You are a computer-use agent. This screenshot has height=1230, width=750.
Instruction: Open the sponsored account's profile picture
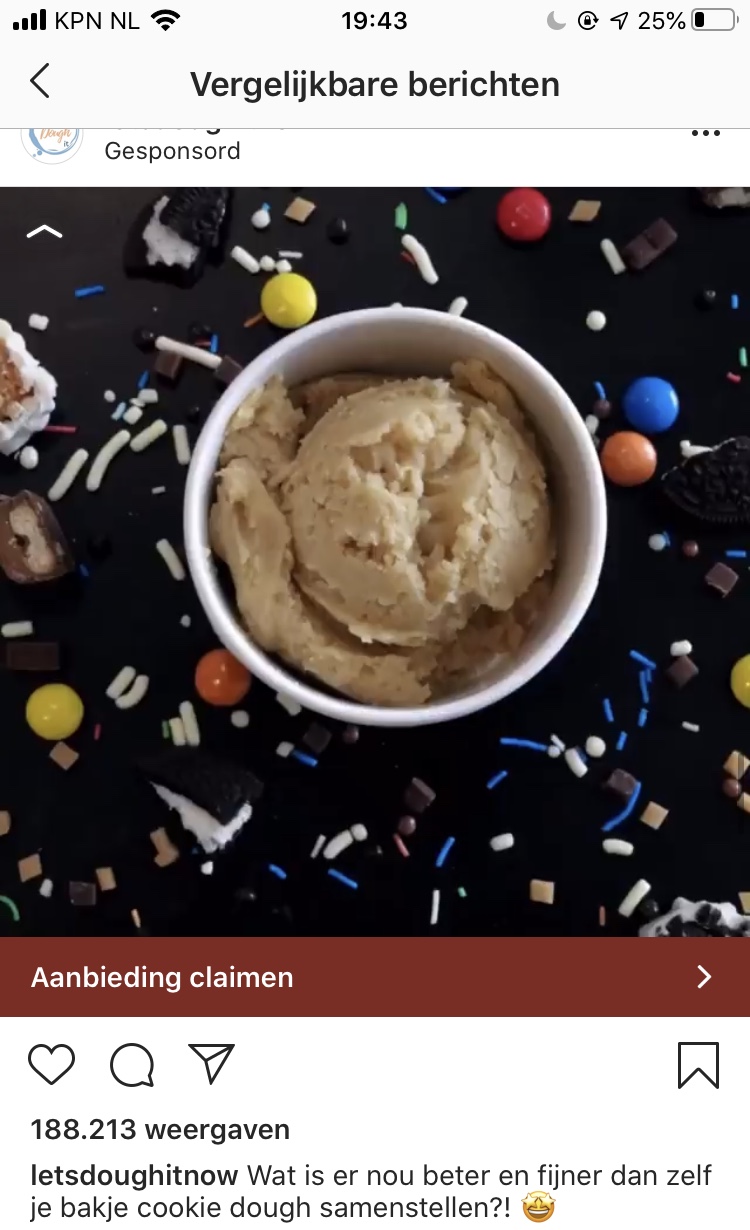click(x=52, y=140)
